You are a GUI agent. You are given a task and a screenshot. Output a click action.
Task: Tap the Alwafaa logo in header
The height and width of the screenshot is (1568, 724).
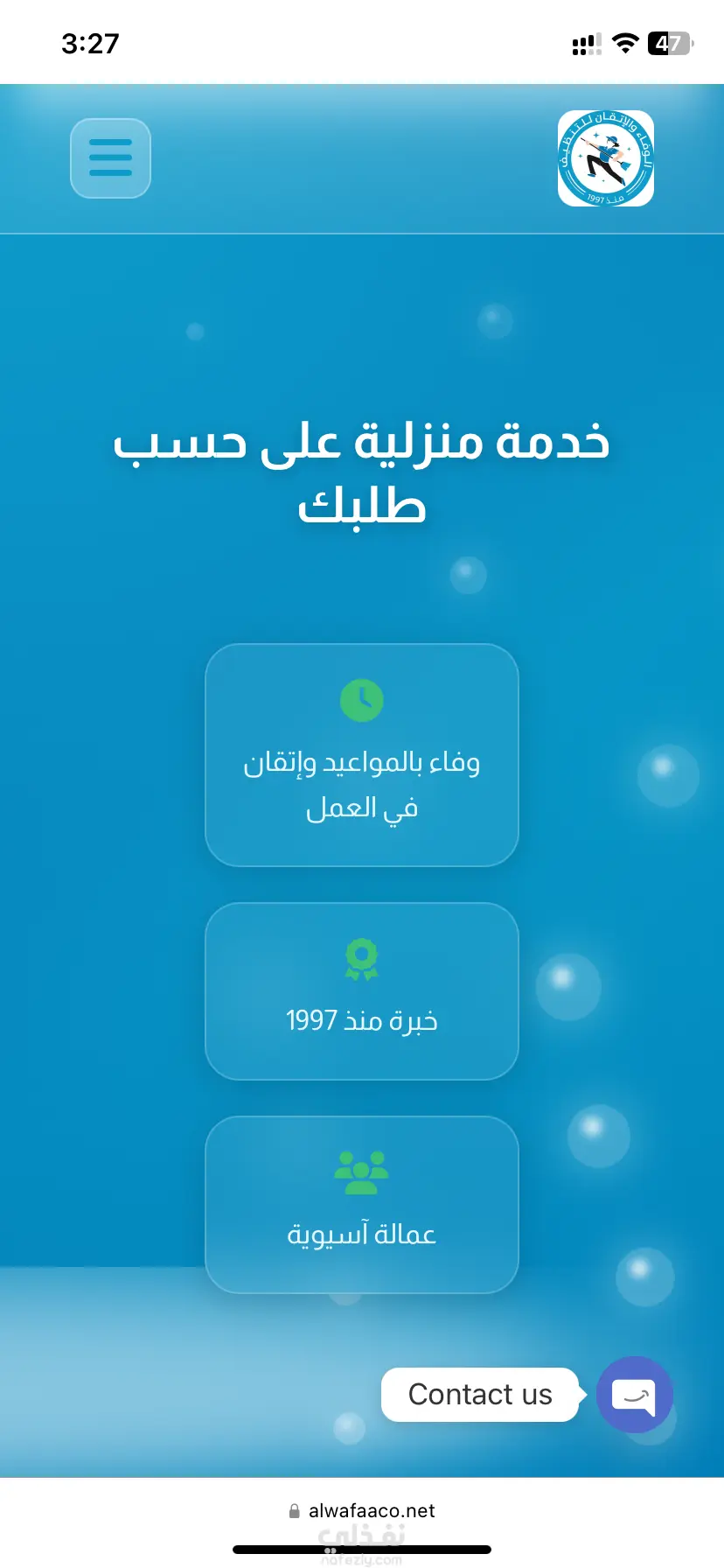[605, 158]
